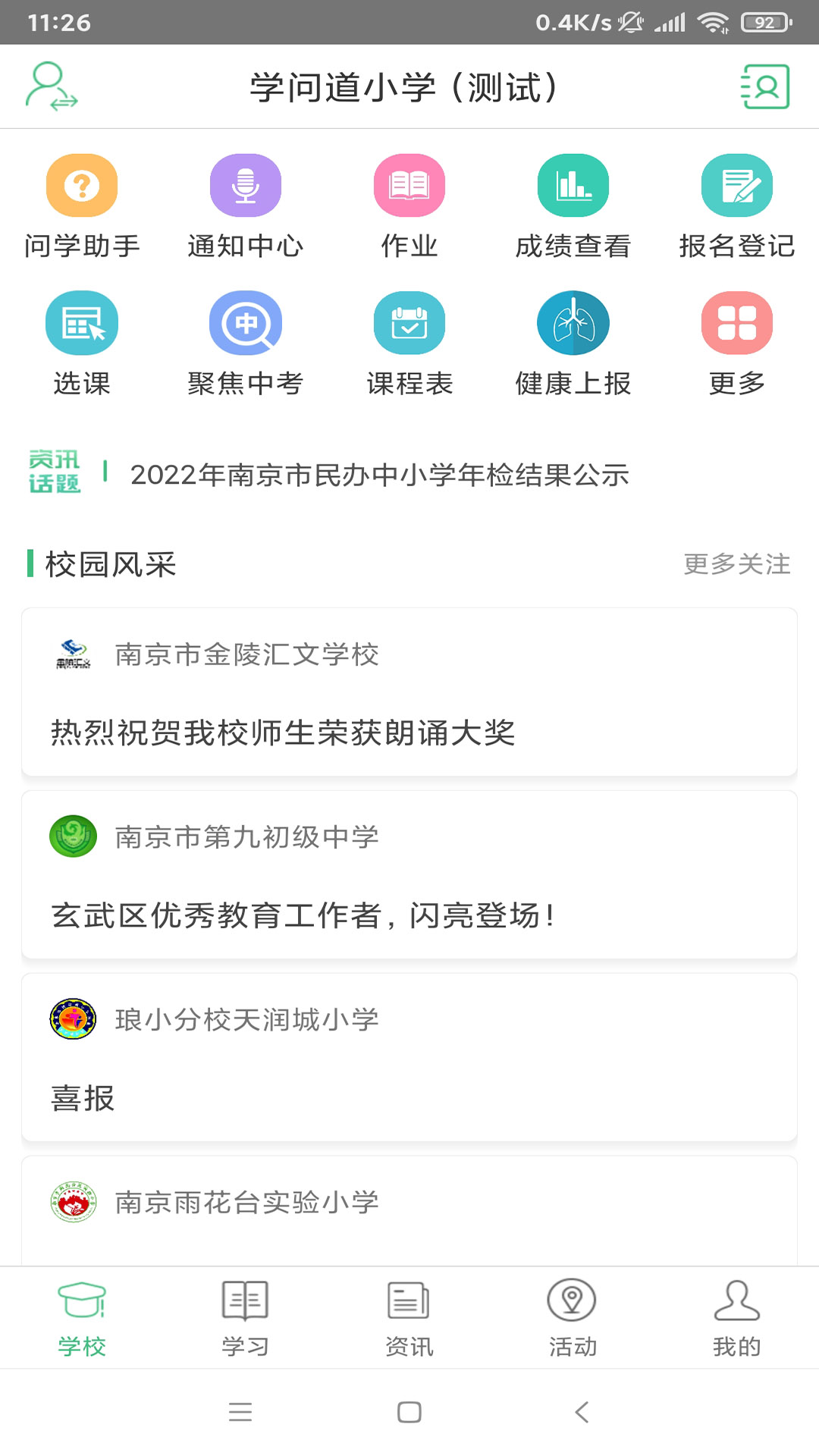The width and height of the screenshot is (819, 1456).
Task: Switch to the 学习 tab
Action: coord(245,1318)
